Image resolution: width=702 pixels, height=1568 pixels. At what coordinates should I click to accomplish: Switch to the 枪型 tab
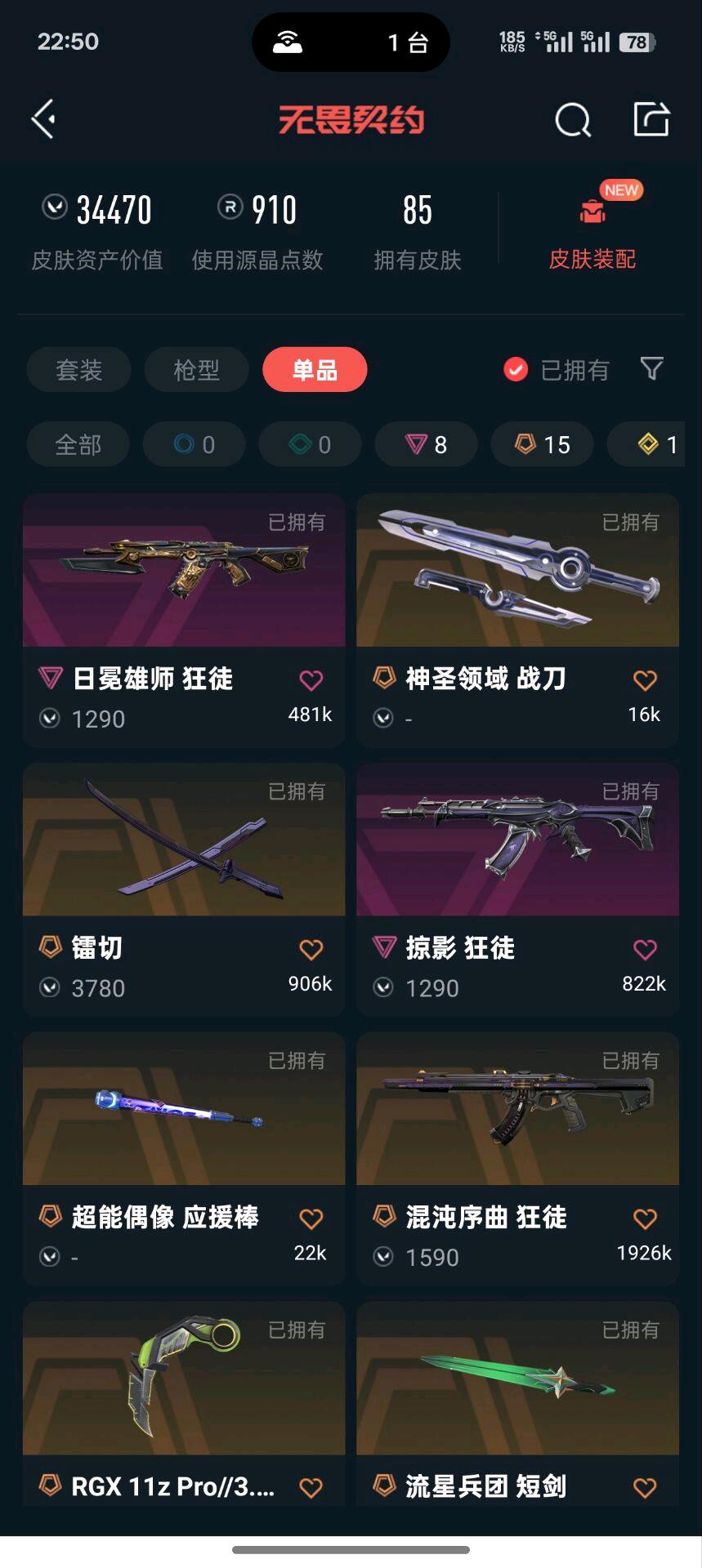point(196,370)
